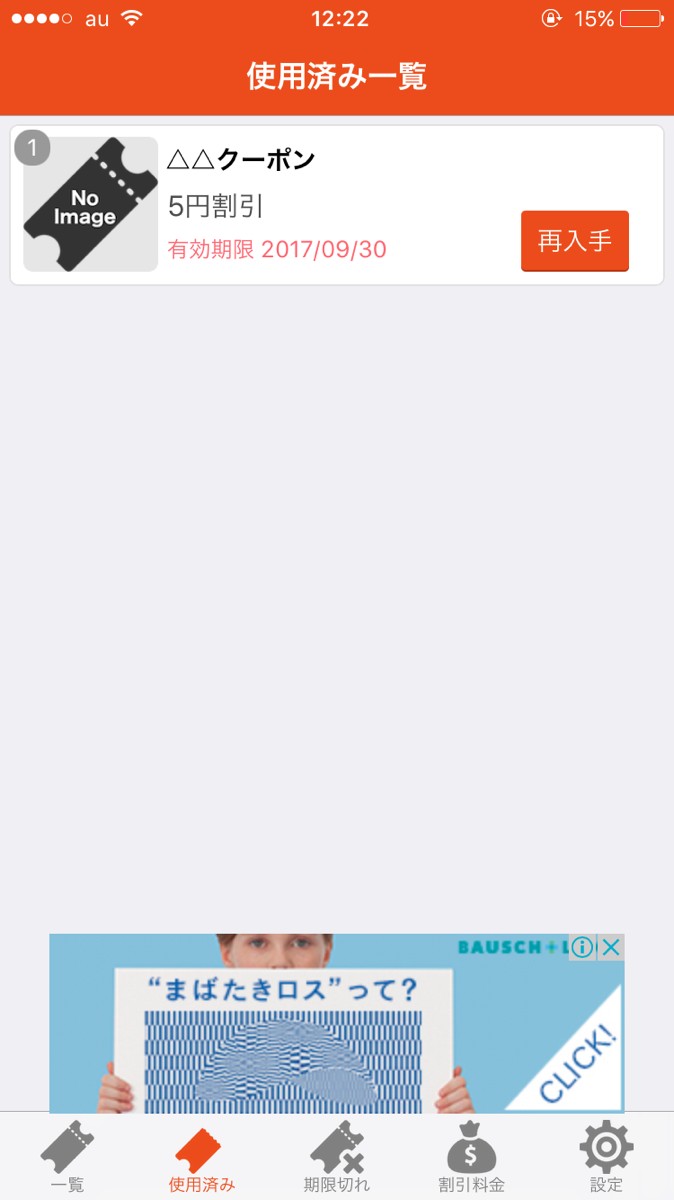Close the Bausch+Lomb ad banner
Screen dimensions: 674x1200
611,947
